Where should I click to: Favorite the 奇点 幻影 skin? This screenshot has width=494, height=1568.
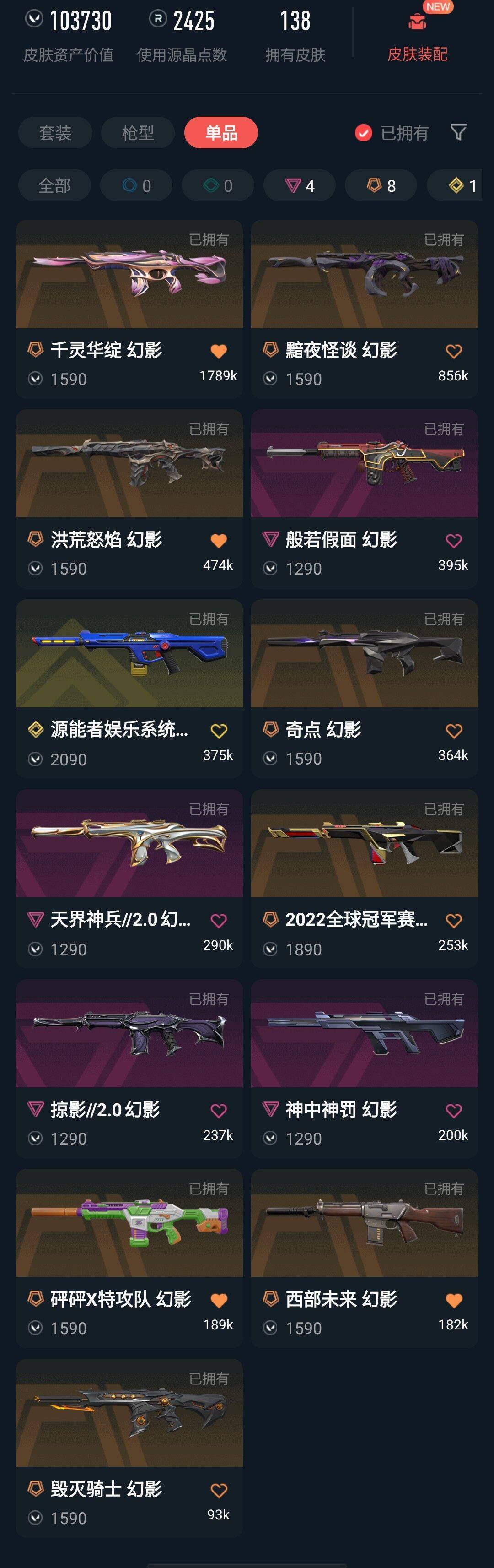tap(454, 730)
